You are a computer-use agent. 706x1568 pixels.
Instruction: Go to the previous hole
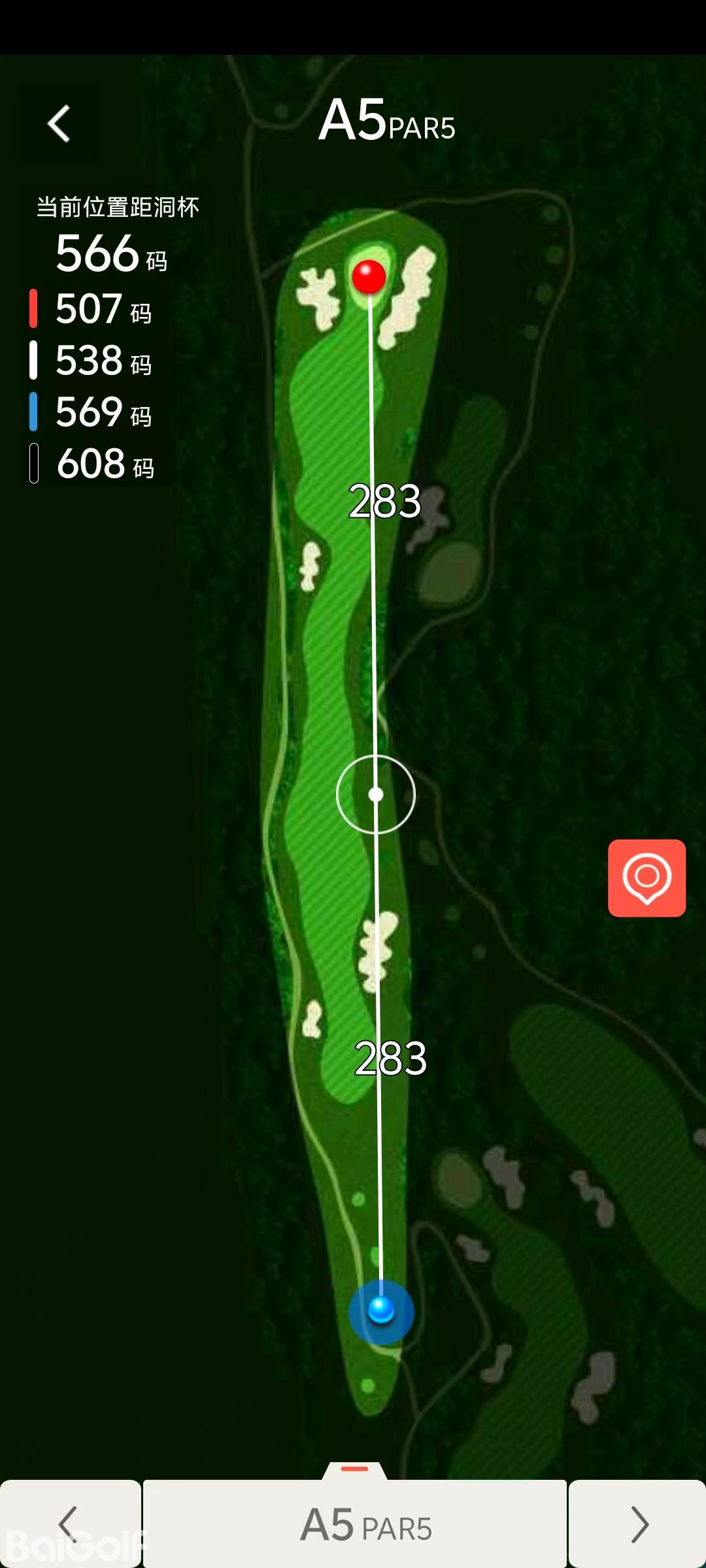[x=69, y=1524]
